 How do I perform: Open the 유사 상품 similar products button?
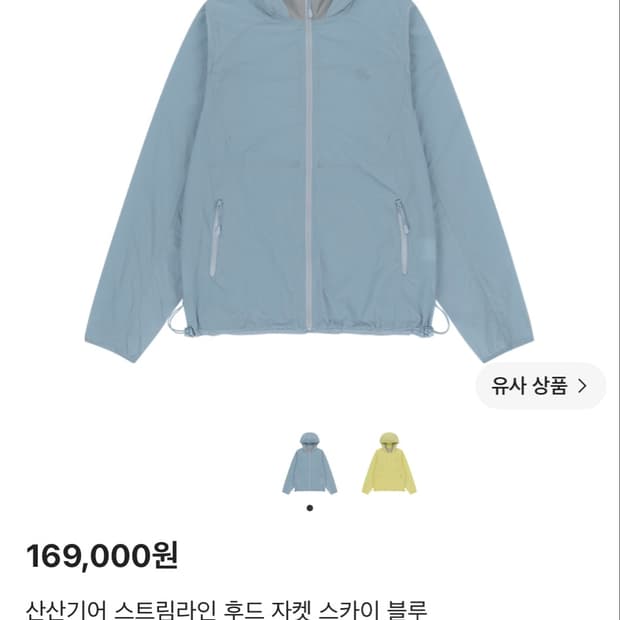tap(540, 386)
